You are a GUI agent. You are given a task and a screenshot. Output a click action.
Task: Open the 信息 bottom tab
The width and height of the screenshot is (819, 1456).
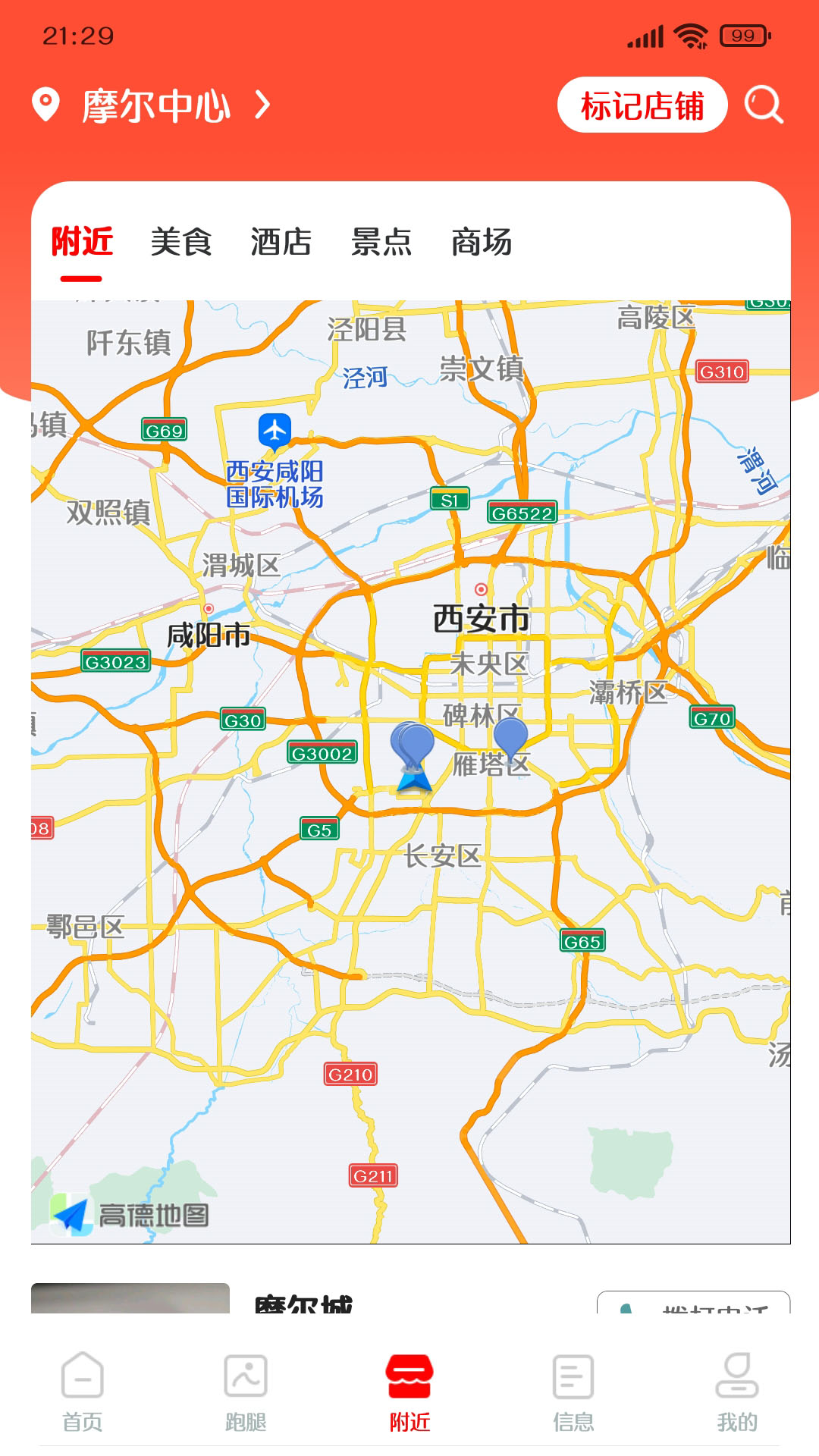pos(573,1392)
